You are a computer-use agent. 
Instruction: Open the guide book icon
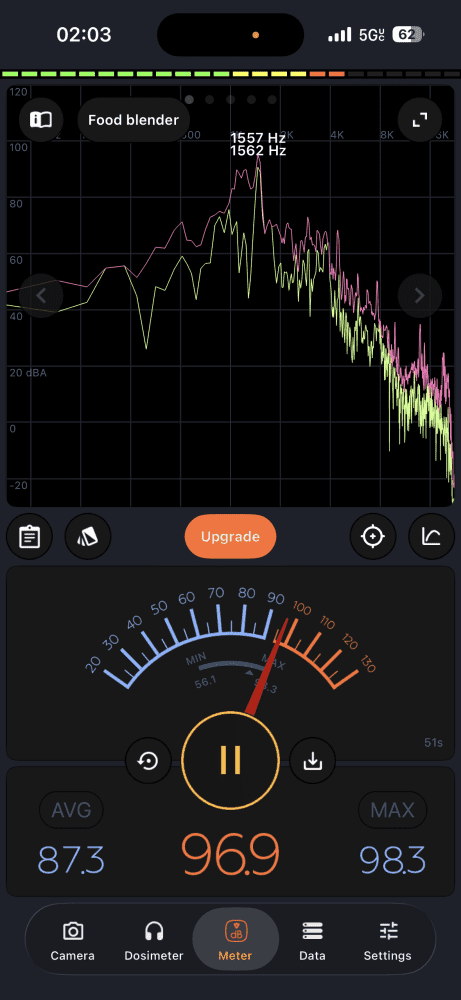pos(41,120)
